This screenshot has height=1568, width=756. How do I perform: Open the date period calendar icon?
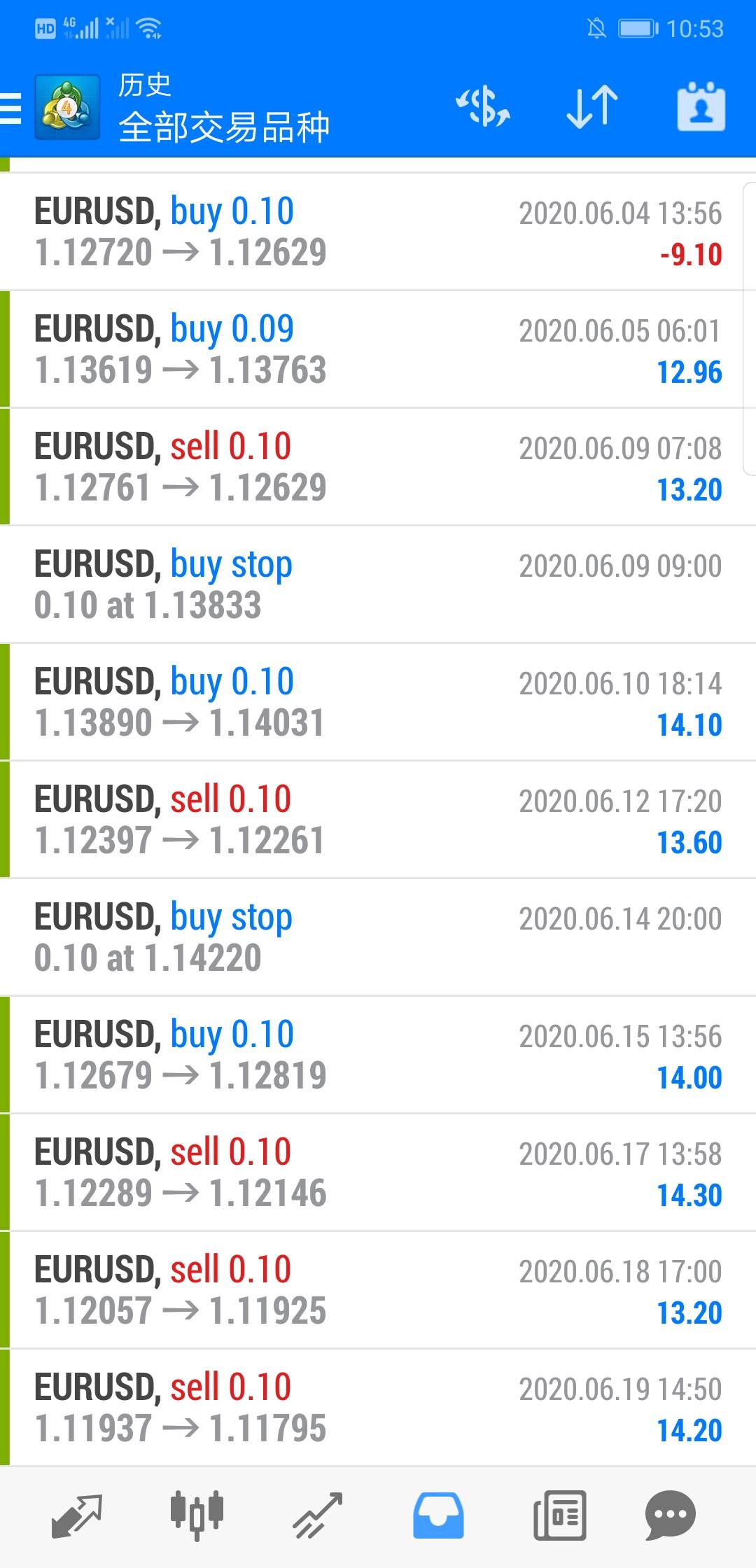701,107
